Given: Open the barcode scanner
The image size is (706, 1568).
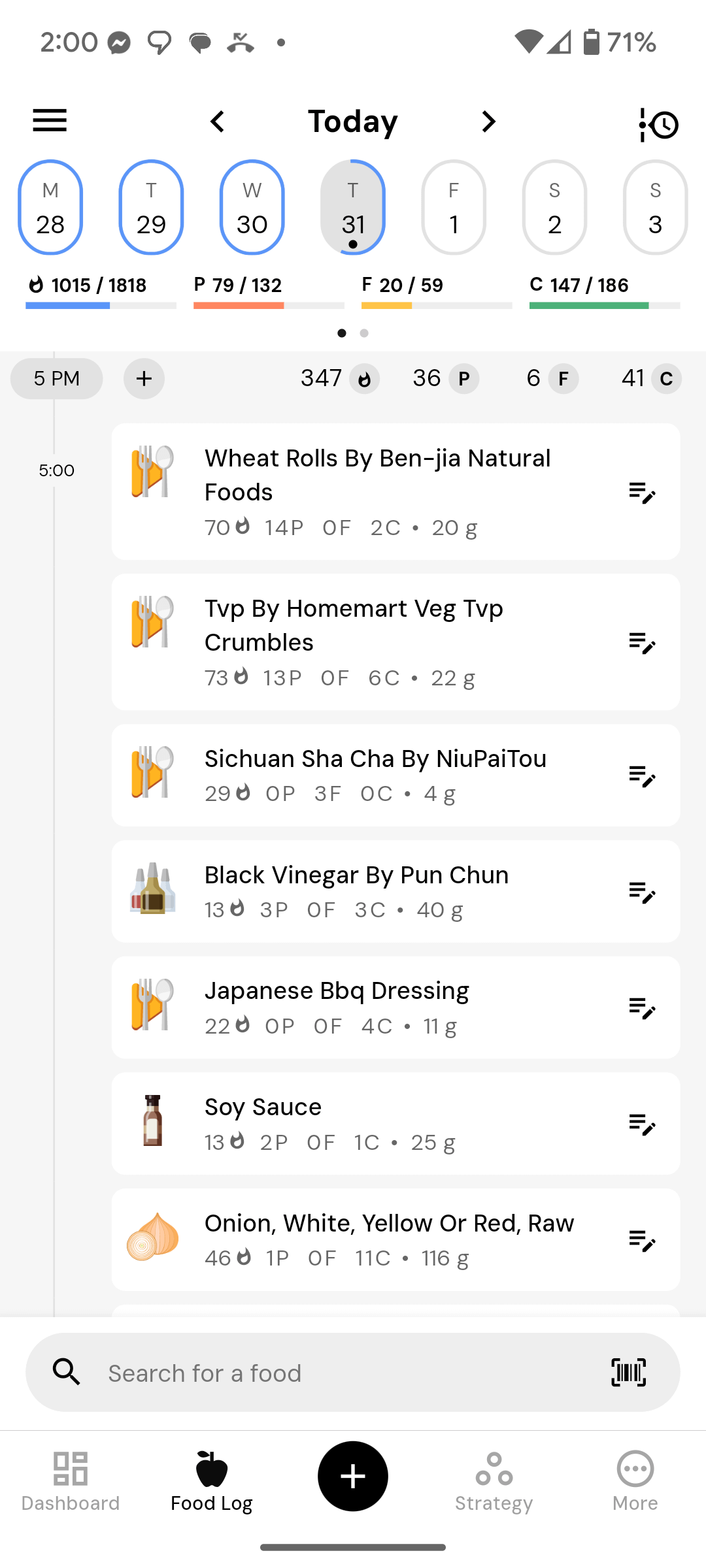Looking at the screenshot, I should (x=628, y=1373).
